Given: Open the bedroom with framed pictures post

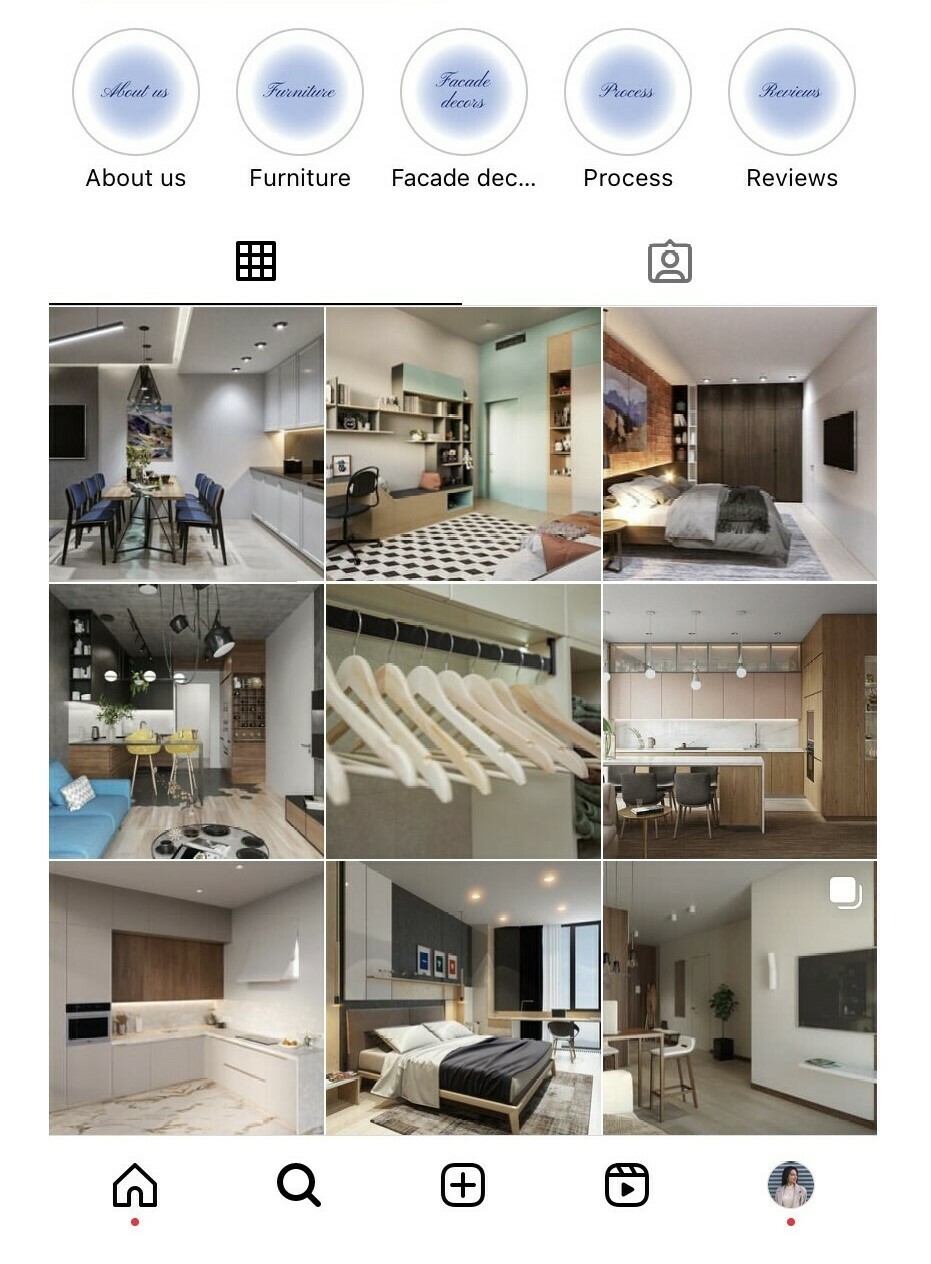Looking at the screenshot, I should pos(463,998).
